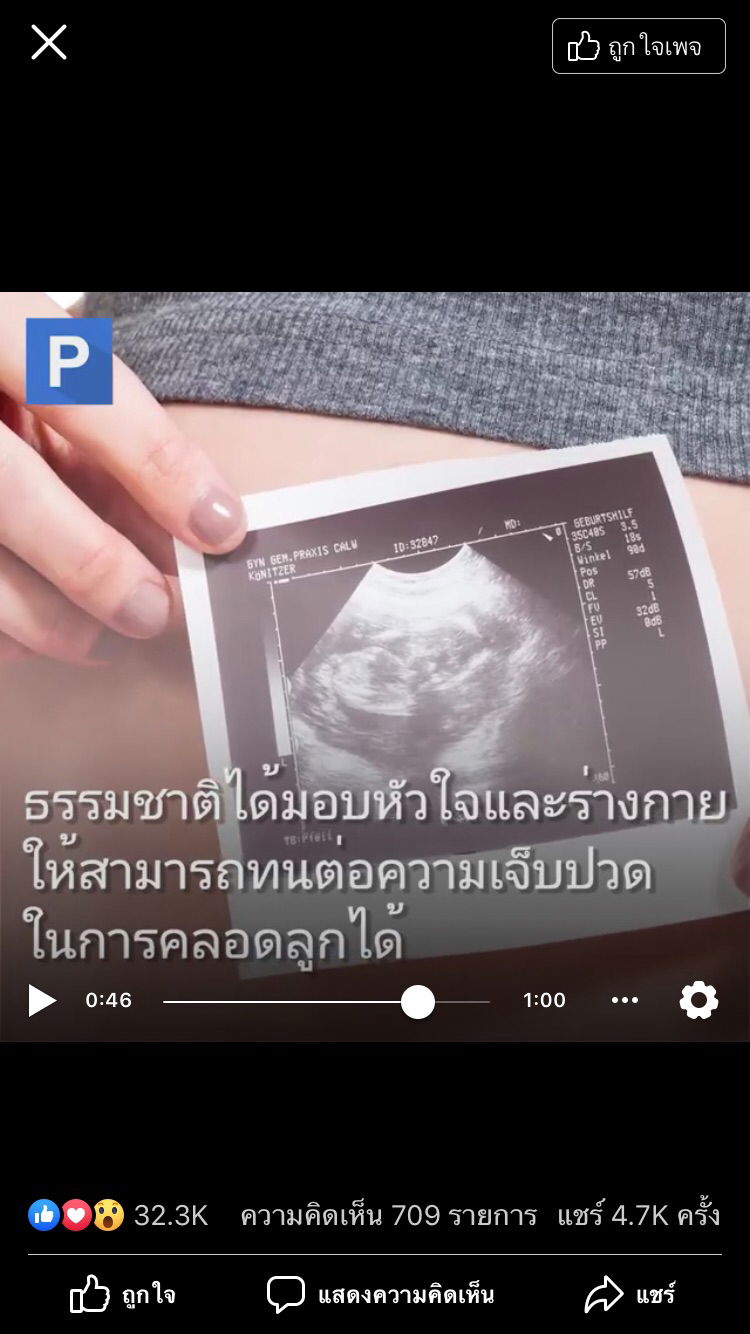Like this video with ถูกใจ
Viewport: 750px width, 1334px height.
(x=123, y=1295)
